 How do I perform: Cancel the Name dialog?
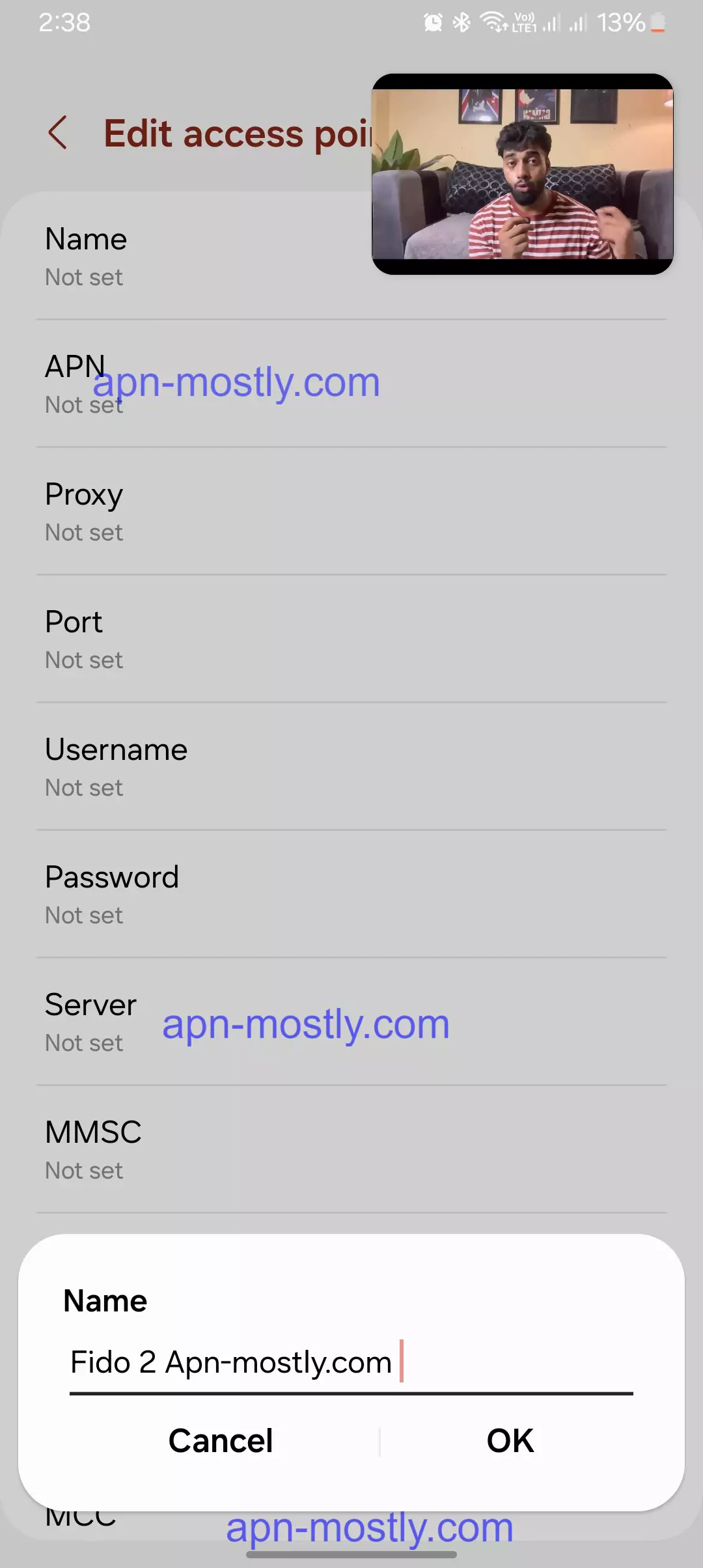221,1441
